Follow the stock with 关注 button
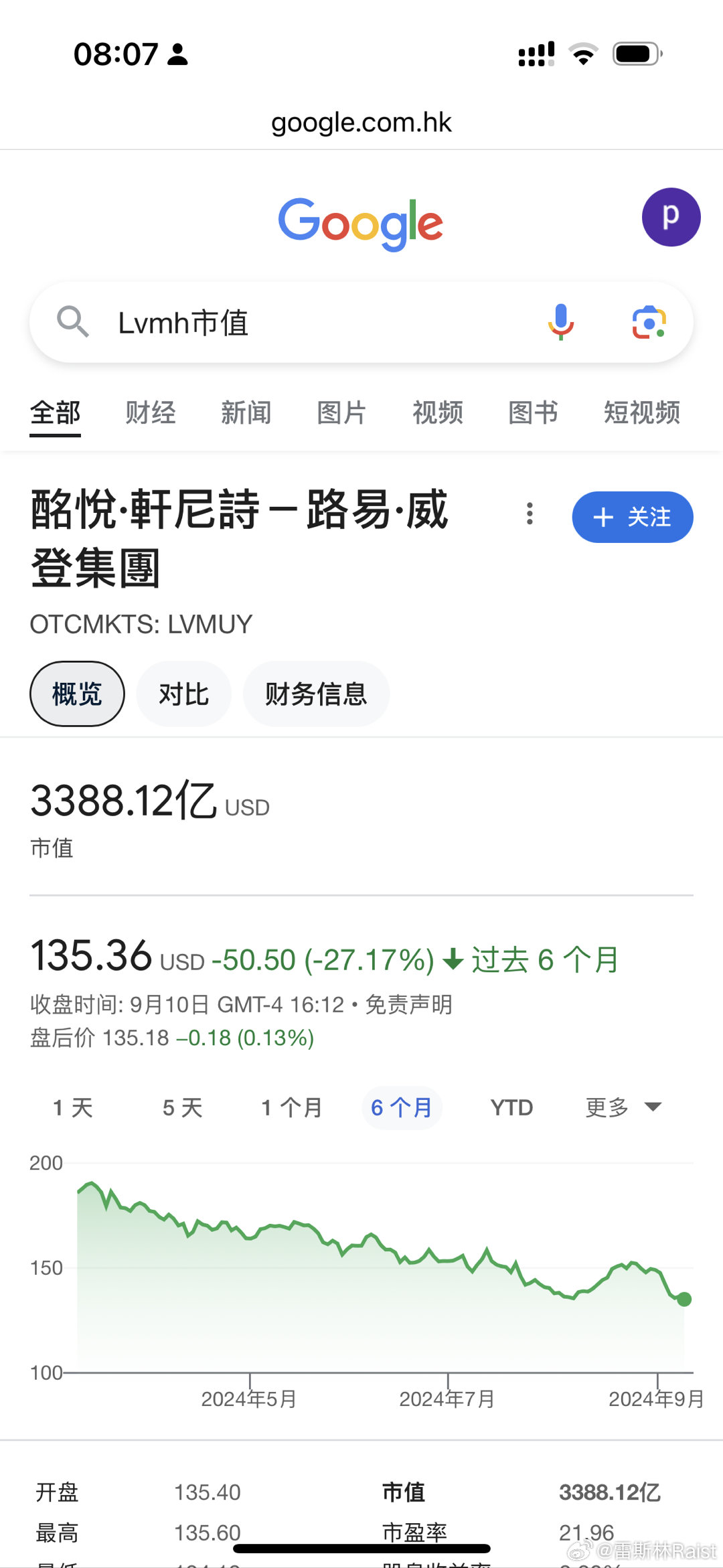 click(x=633, y=517)
